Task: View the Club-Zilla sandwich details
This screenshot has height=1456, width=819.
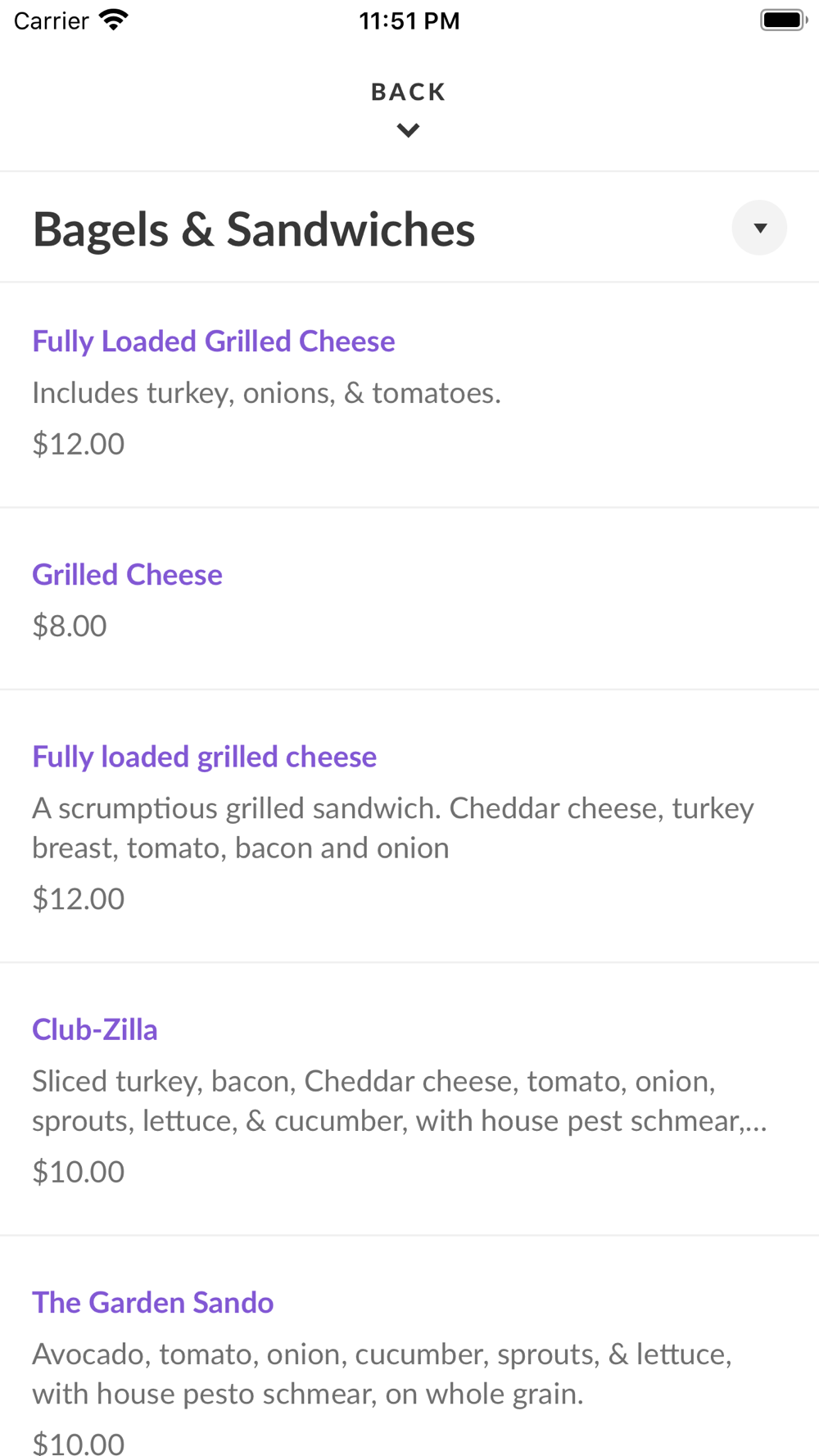Action: (95, 1029)
